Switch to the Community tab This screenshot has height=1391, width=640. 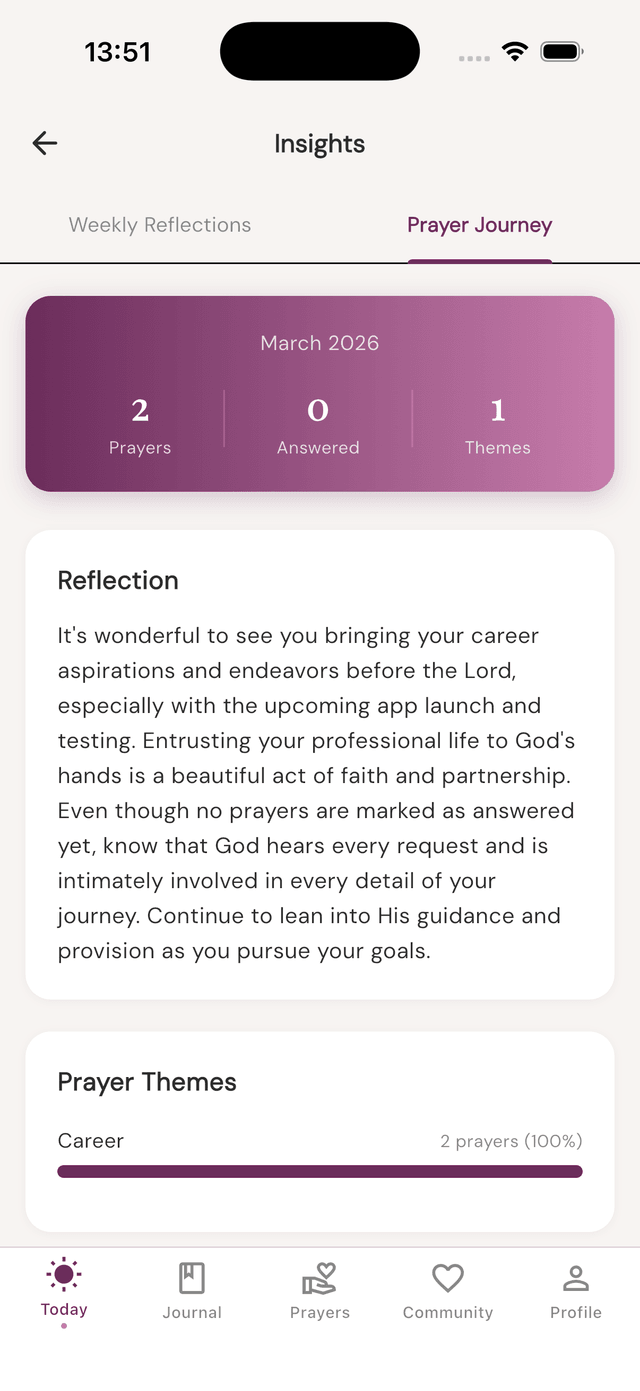[448, 1290]
